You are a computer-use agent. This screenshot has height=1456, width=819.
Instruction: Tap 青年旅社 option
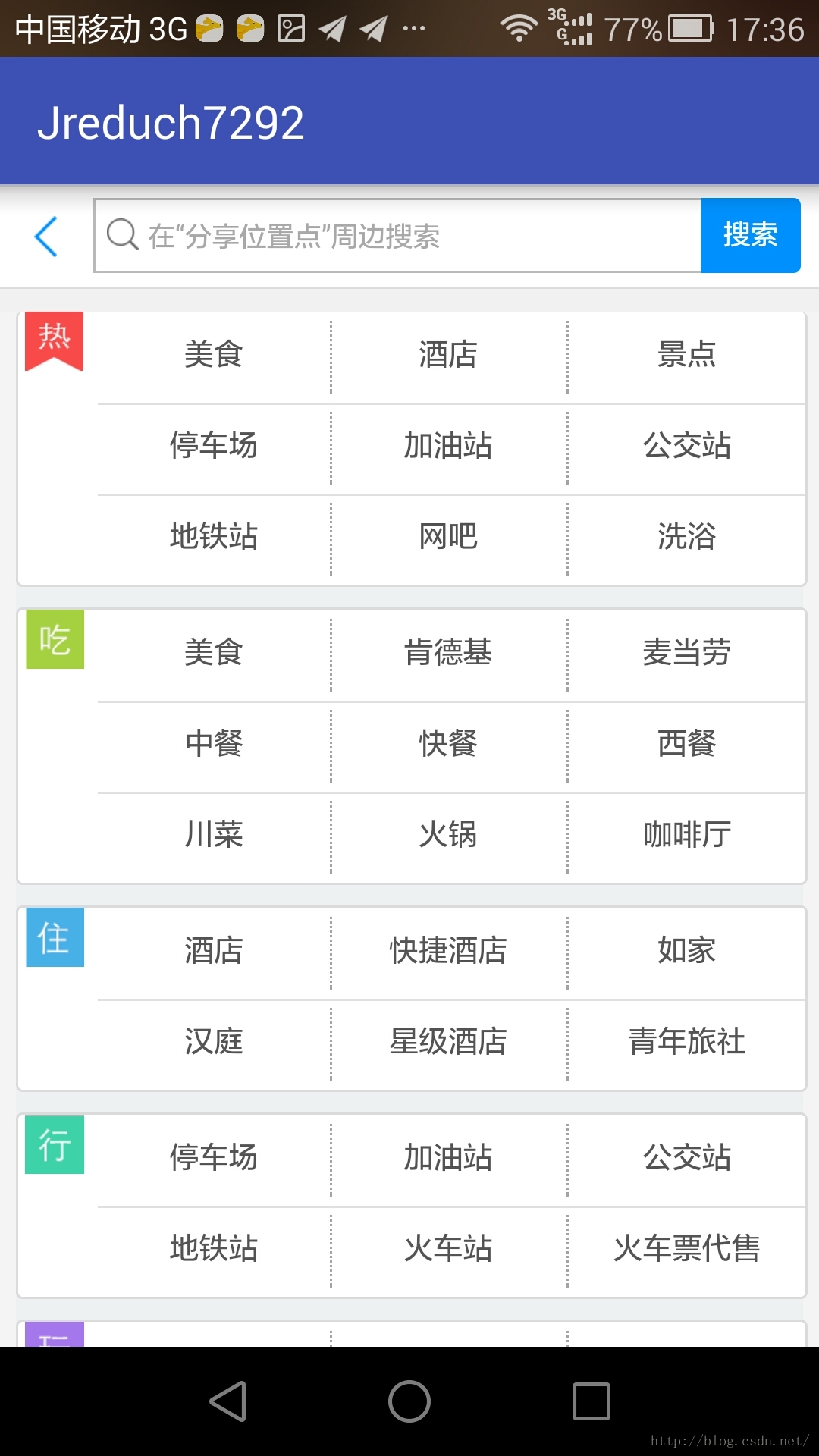pyautogui.click(x=686, y=1042)
